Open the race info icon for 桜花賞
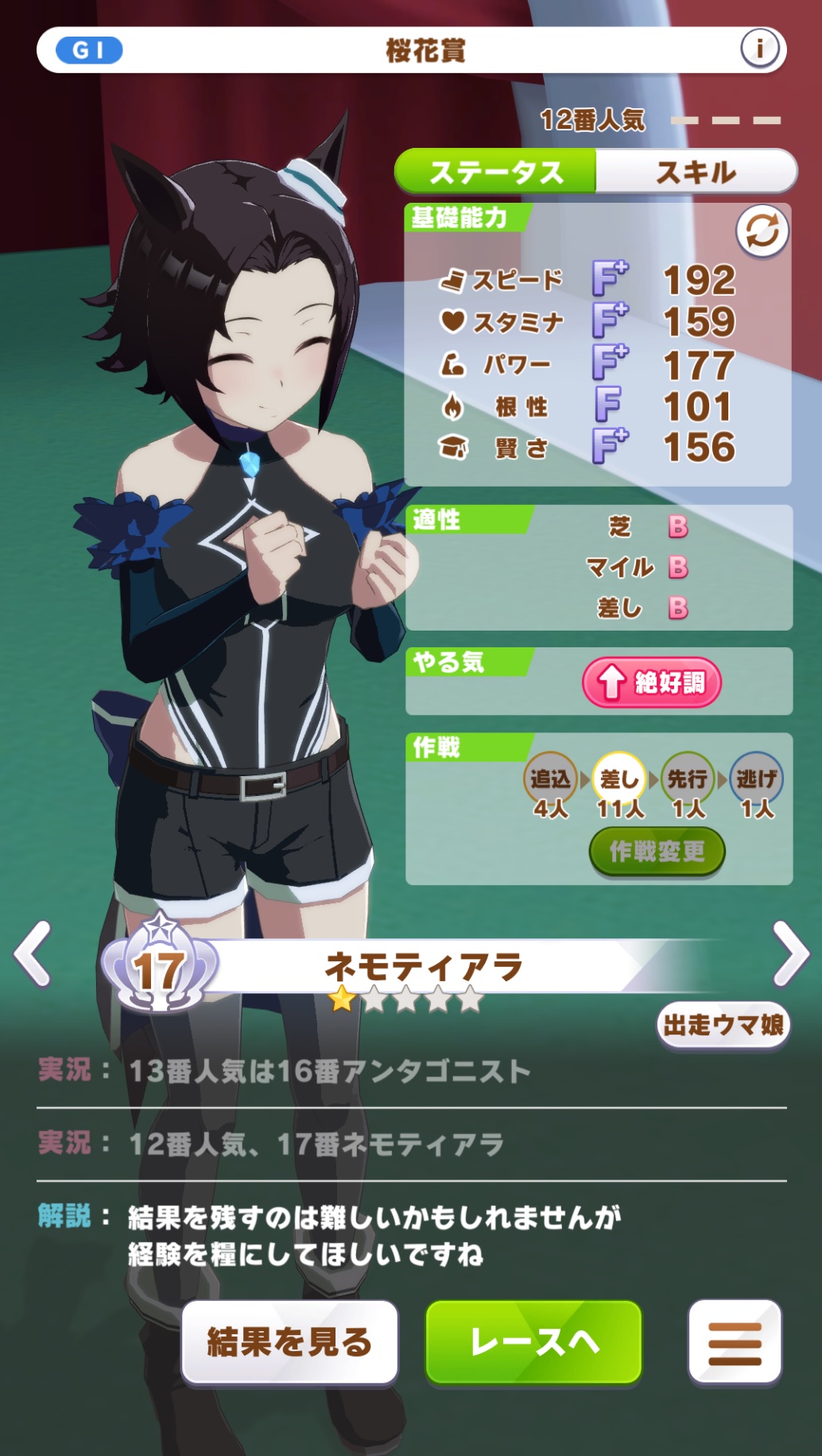This screenshot has height=1456, width=822. (759, 49)
